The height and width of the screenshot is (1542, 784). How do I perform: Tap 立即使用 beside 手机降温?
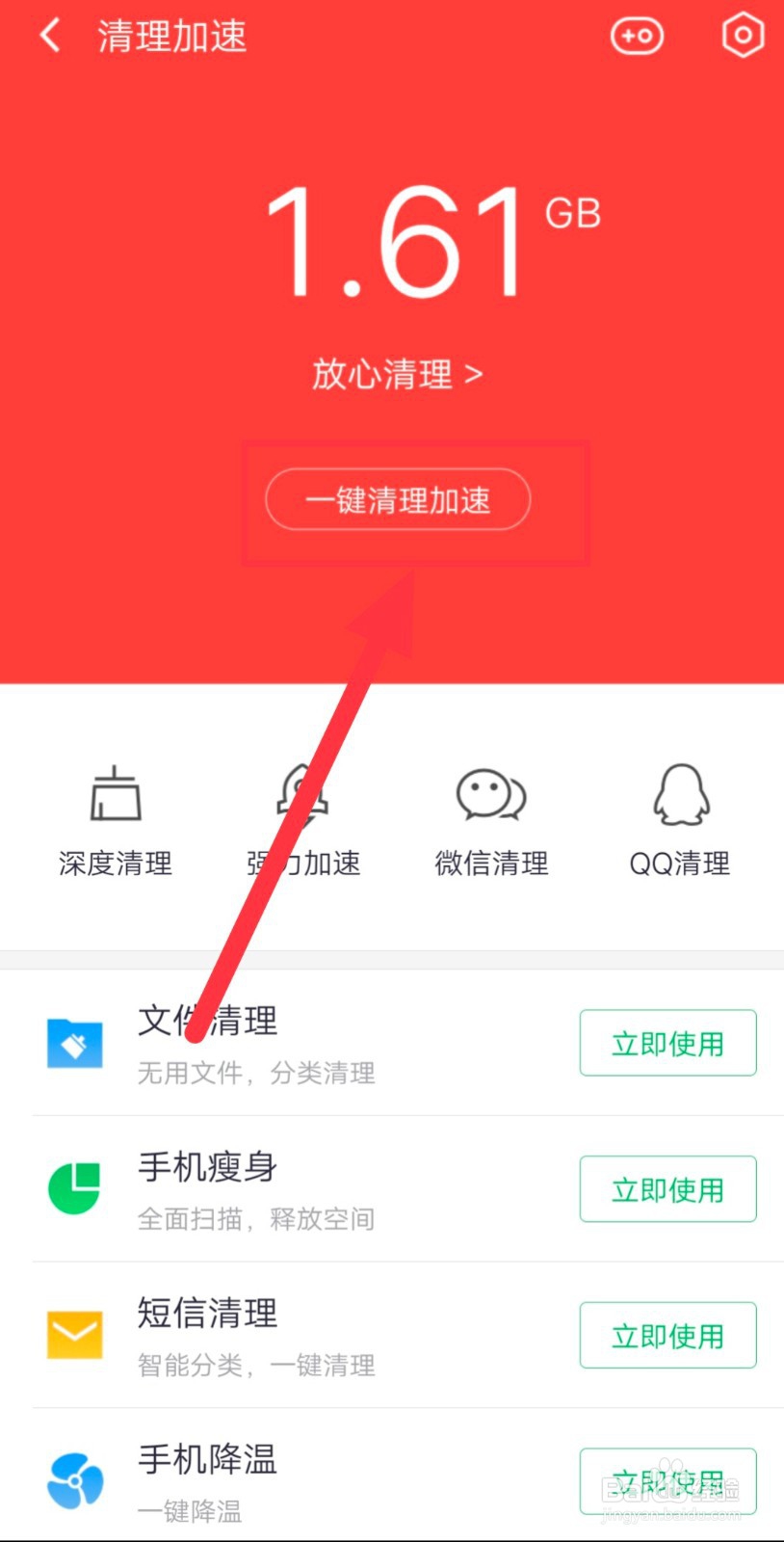667,1481
